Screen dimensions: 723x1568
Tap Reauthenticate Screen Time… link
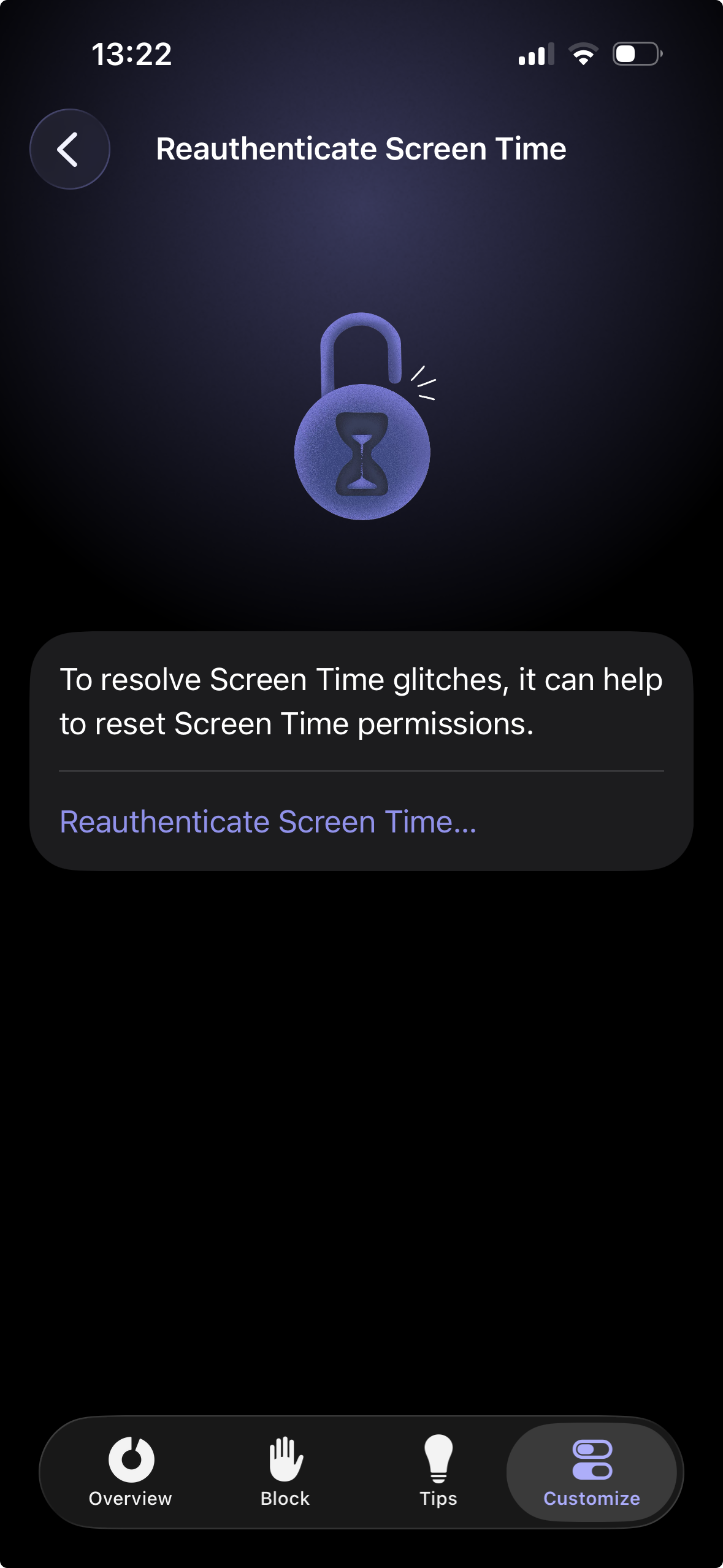pyautogui.click(x=268, y=821)
